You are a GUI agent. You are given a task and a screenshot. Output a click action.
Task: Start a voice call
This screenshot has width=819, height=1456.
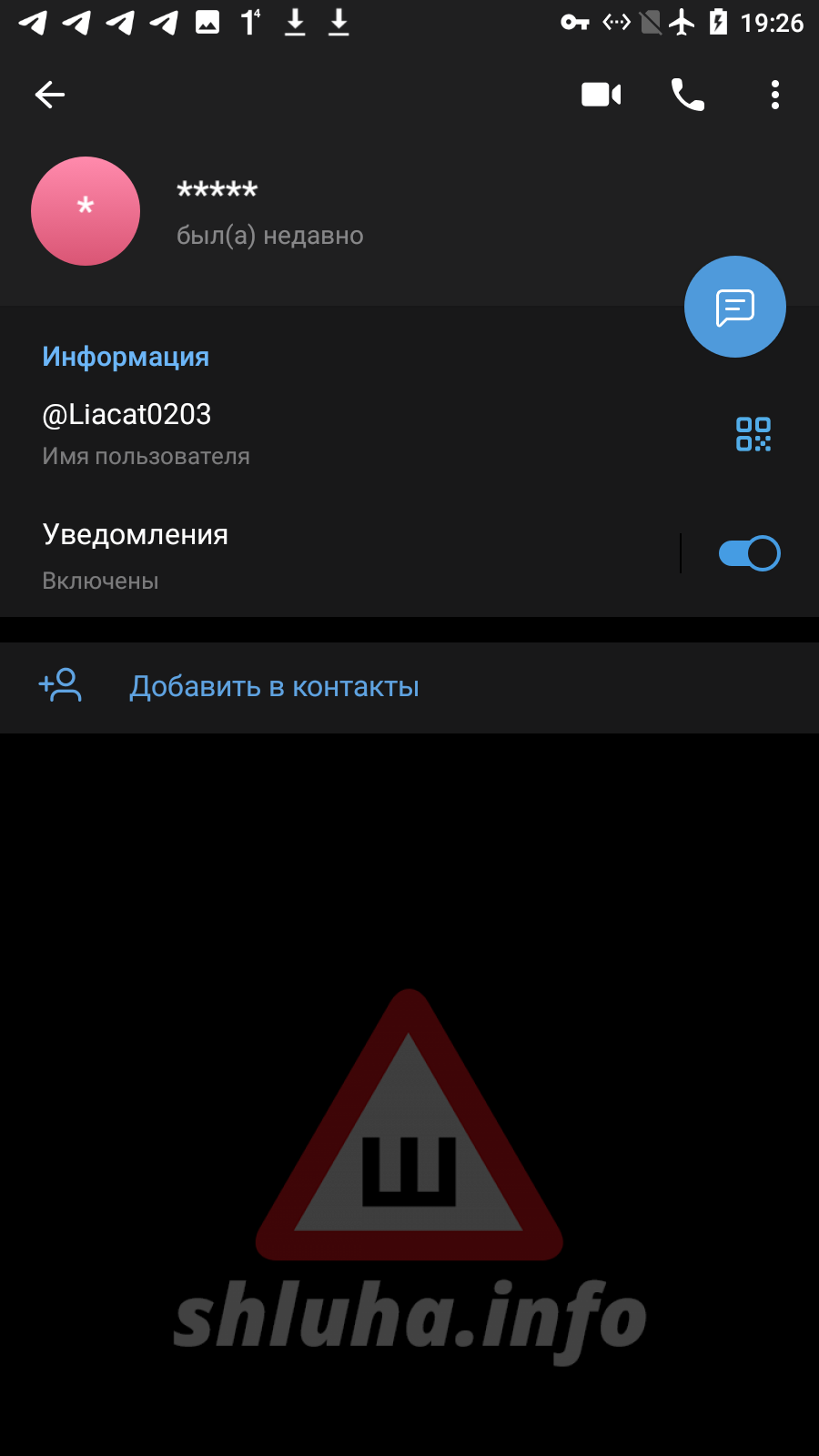tap(688, 95)
